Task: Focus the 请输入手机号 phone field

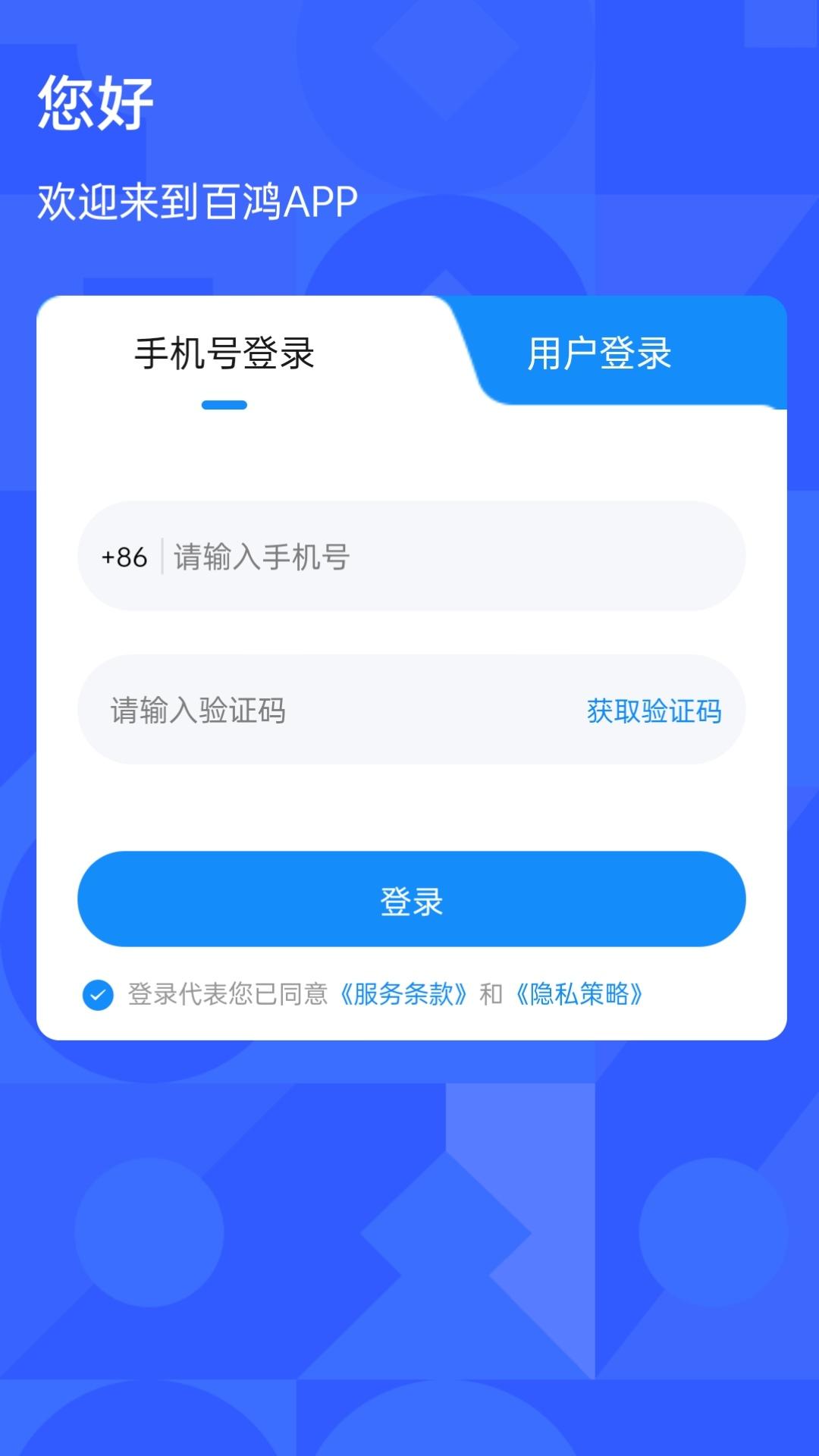Action: coord(447,557)
